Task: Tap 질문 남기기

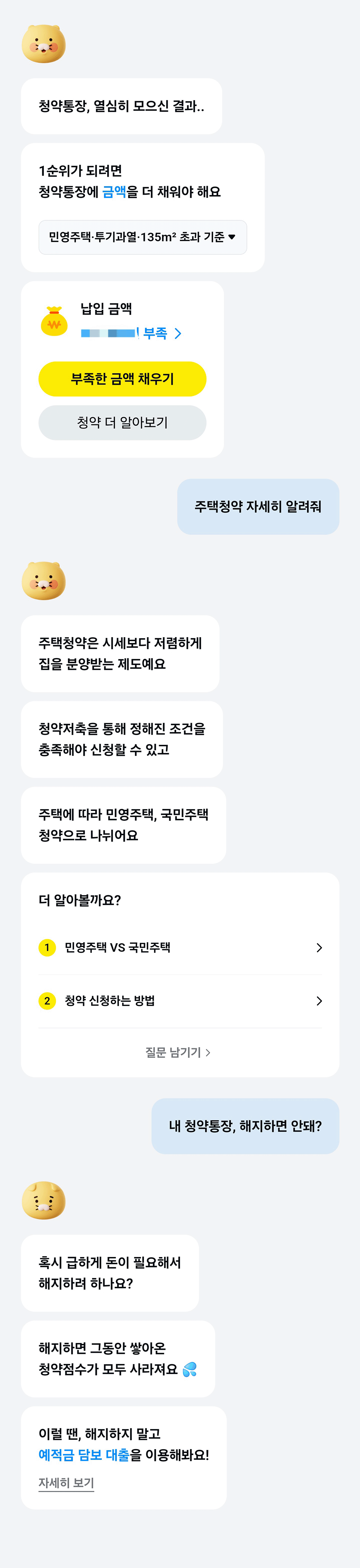Action: (x=178, y=1053)
